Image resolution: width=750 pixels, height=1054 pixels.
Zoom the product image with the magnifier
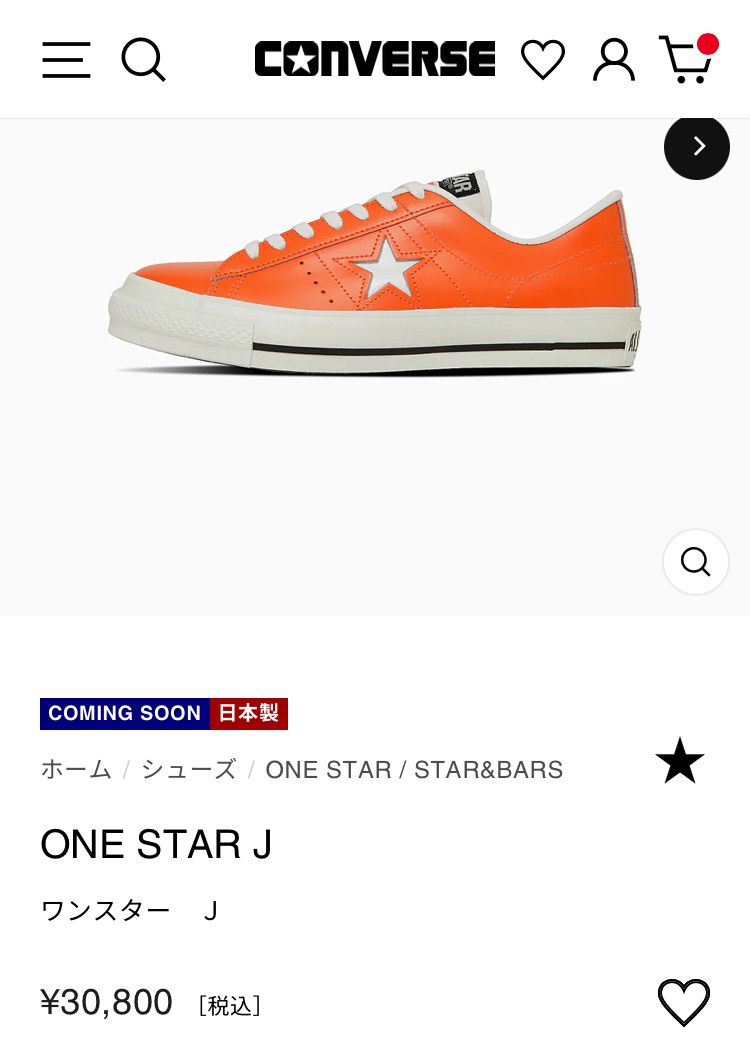click(696, 562)
